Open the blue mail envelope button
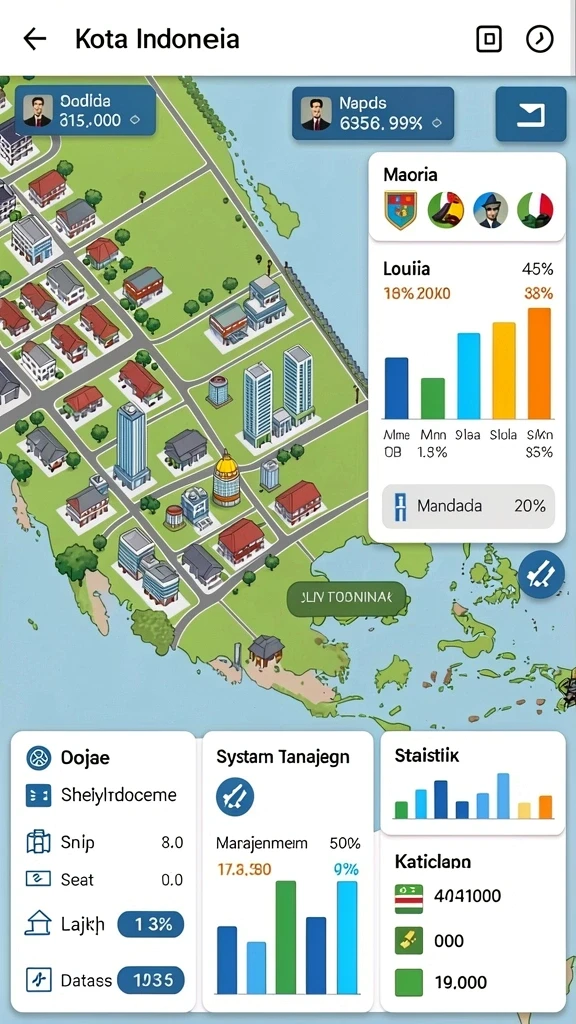 [x=531, y=114]
